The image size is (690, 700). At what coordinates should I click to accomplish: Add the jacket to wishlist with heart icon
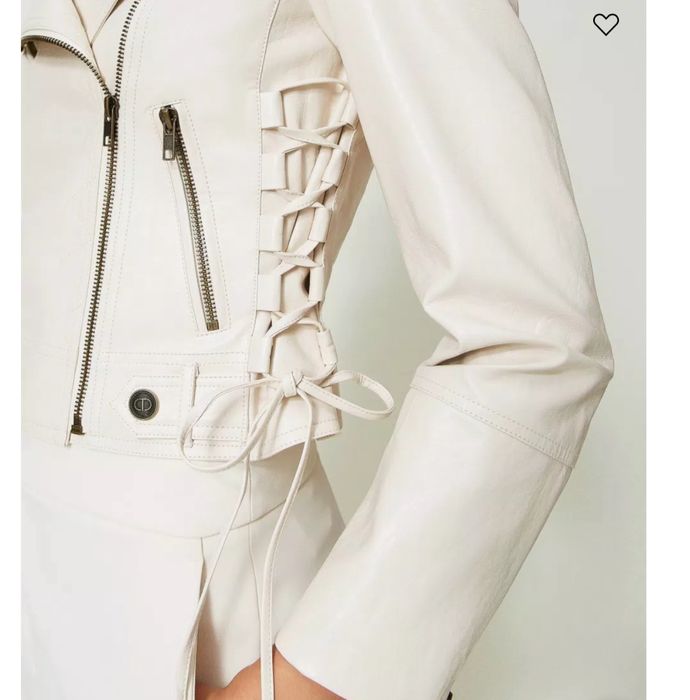[606, 24]
